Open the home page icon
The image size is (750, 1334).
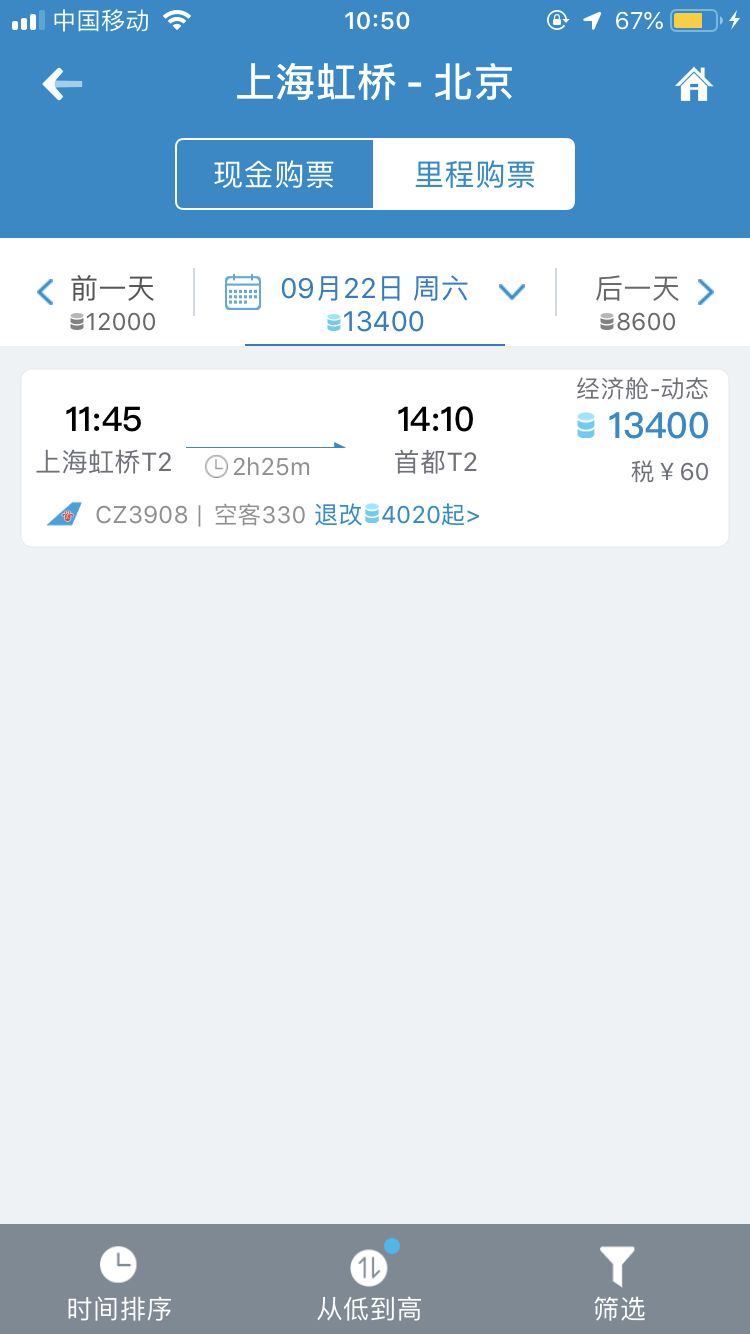tap(694, 84)
